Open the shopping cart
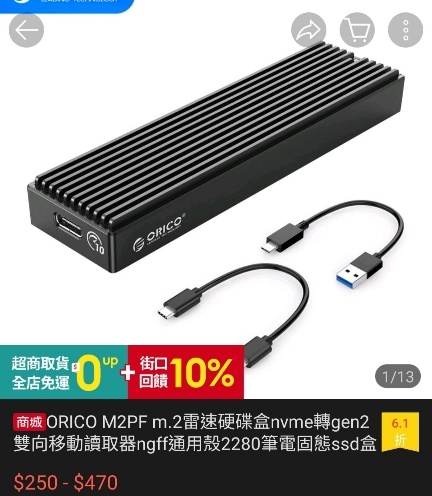 pos(357,30)
